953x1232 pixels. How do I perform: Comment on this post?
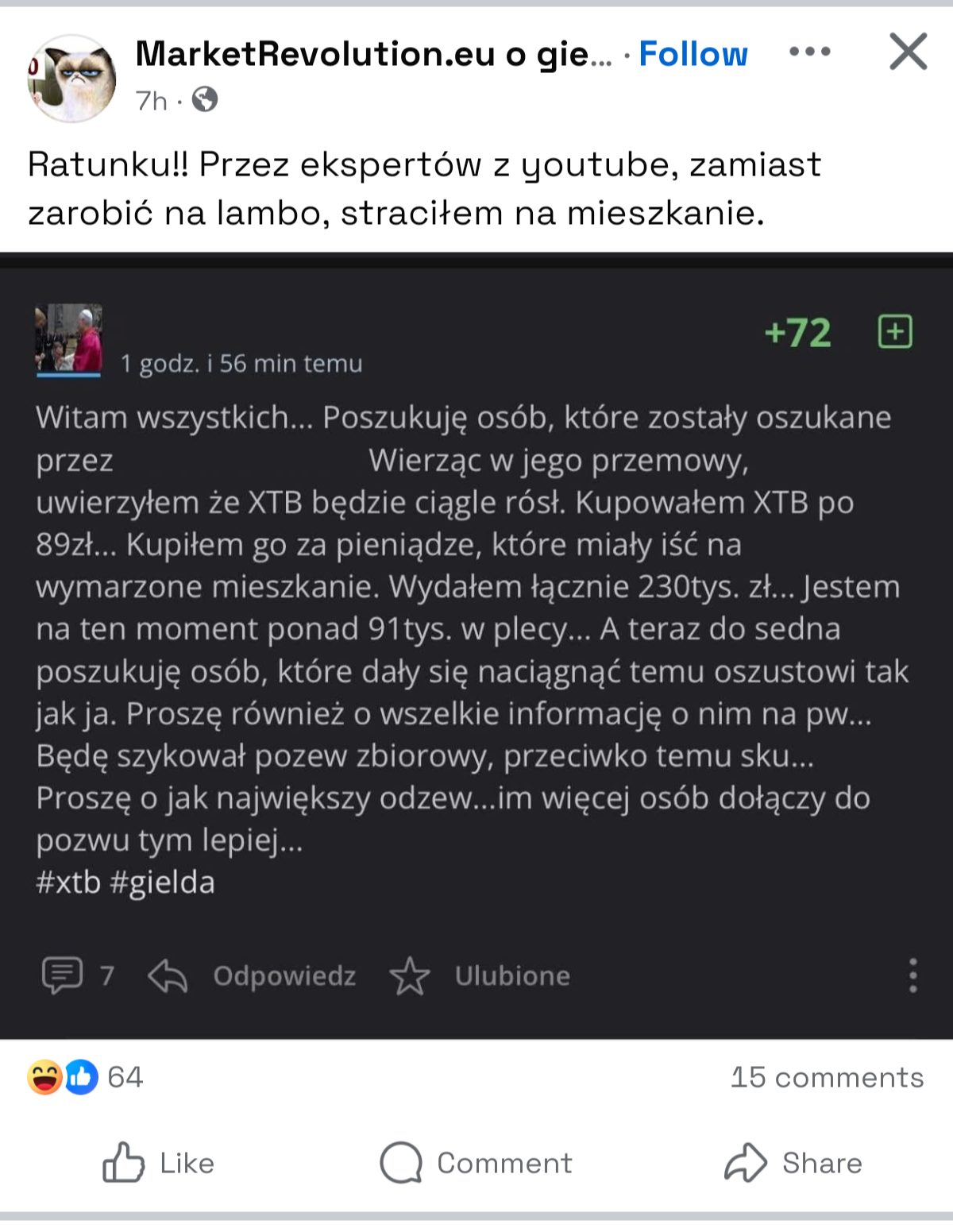476,1163
